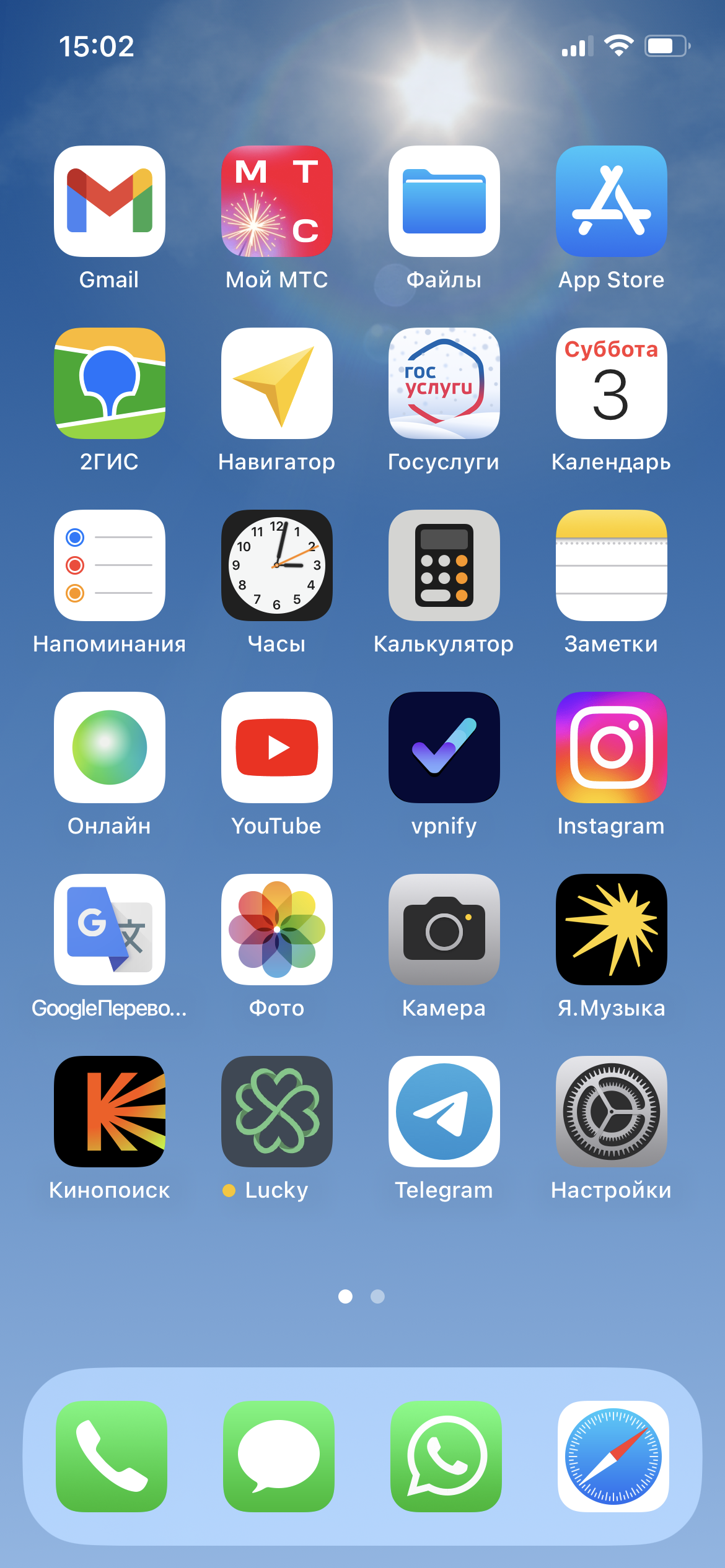Viewport: 725px width, 1568px height.
Task: Open the Часы clock app
Action: pos(277,565)
